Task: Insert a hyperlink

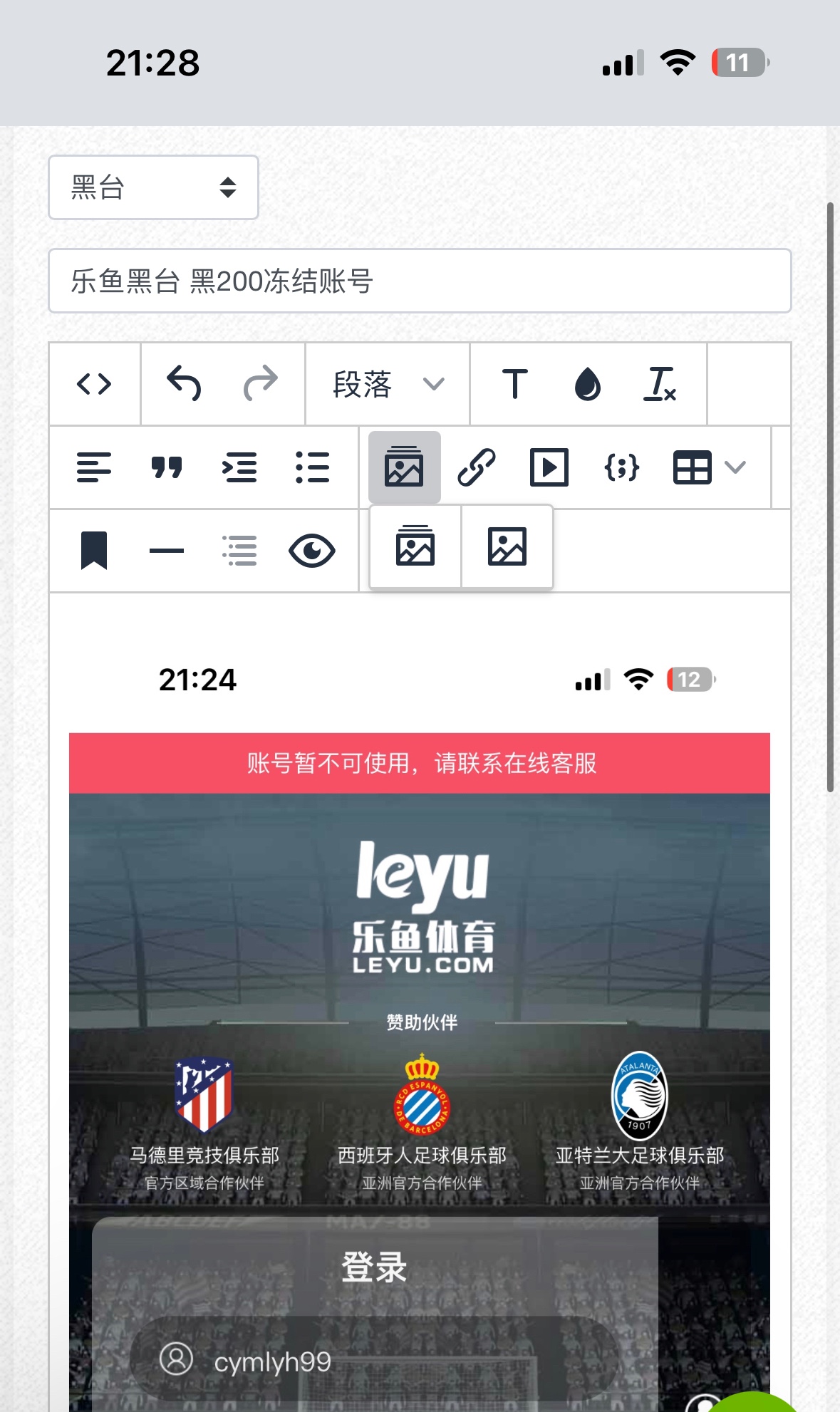Action: click(x=477, y=468)
